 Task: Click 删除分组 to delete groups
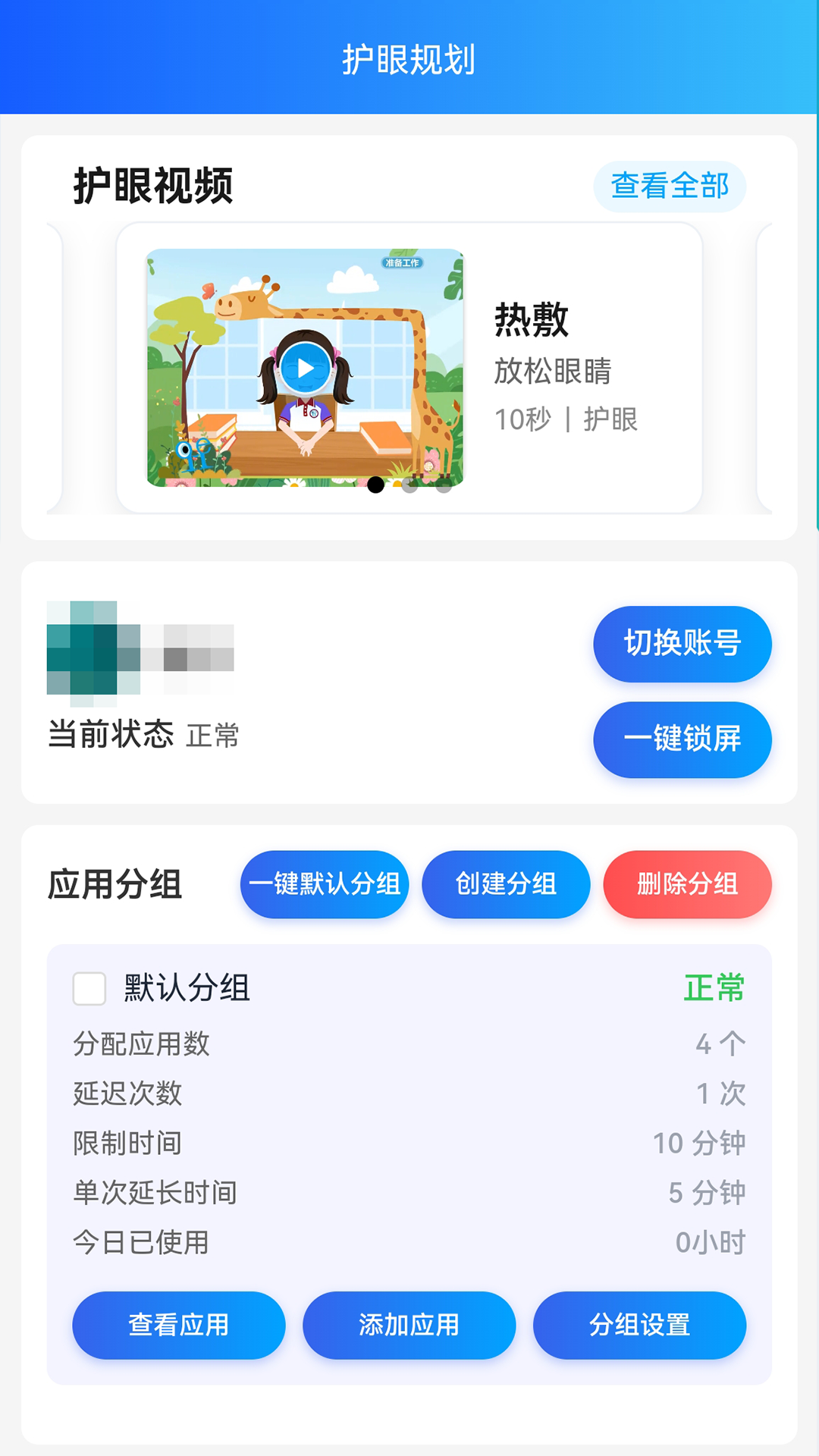click(x=687, y=883)
